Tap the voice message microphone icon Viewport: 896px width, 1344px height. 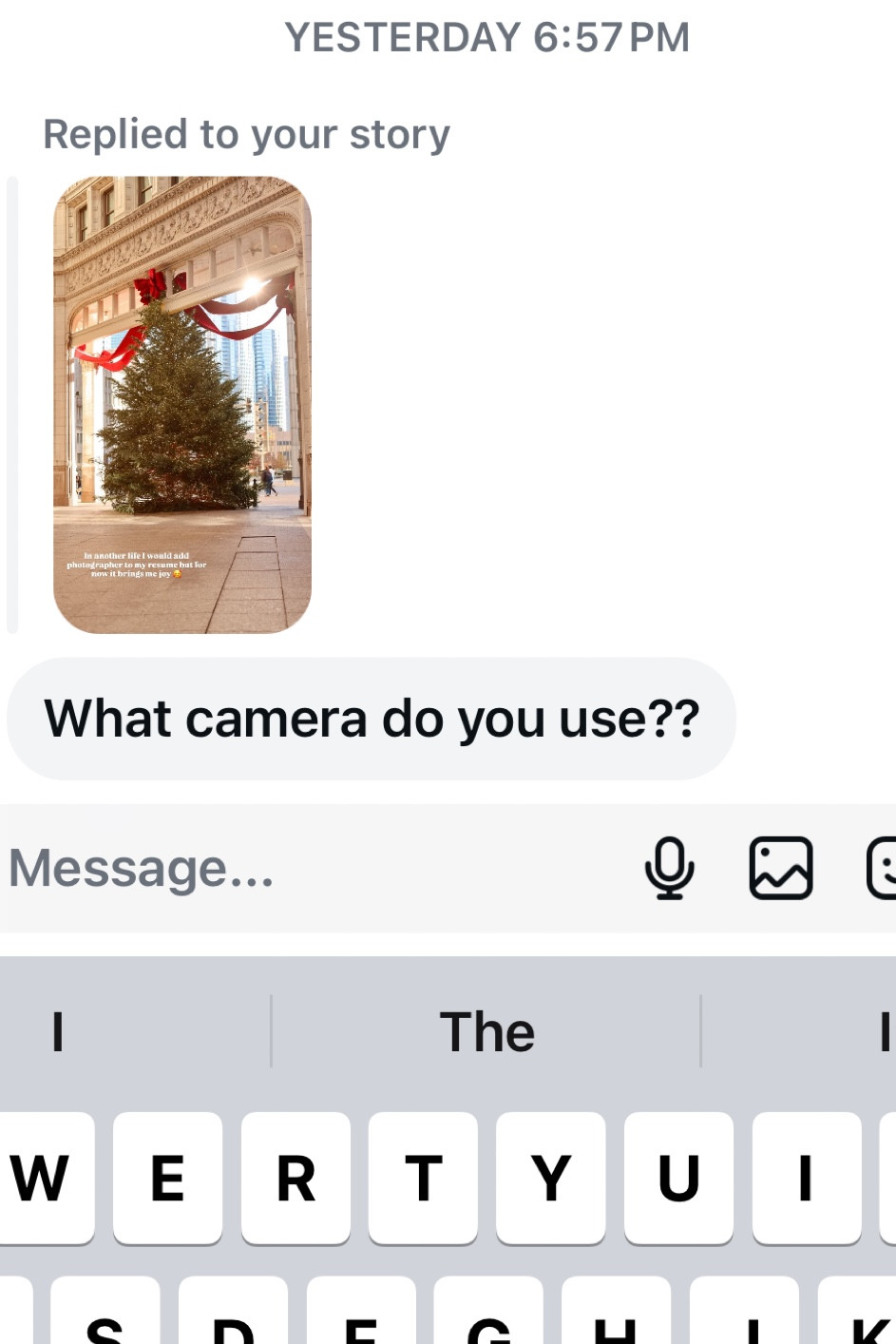pyautogui.click(x=671, y=868)
